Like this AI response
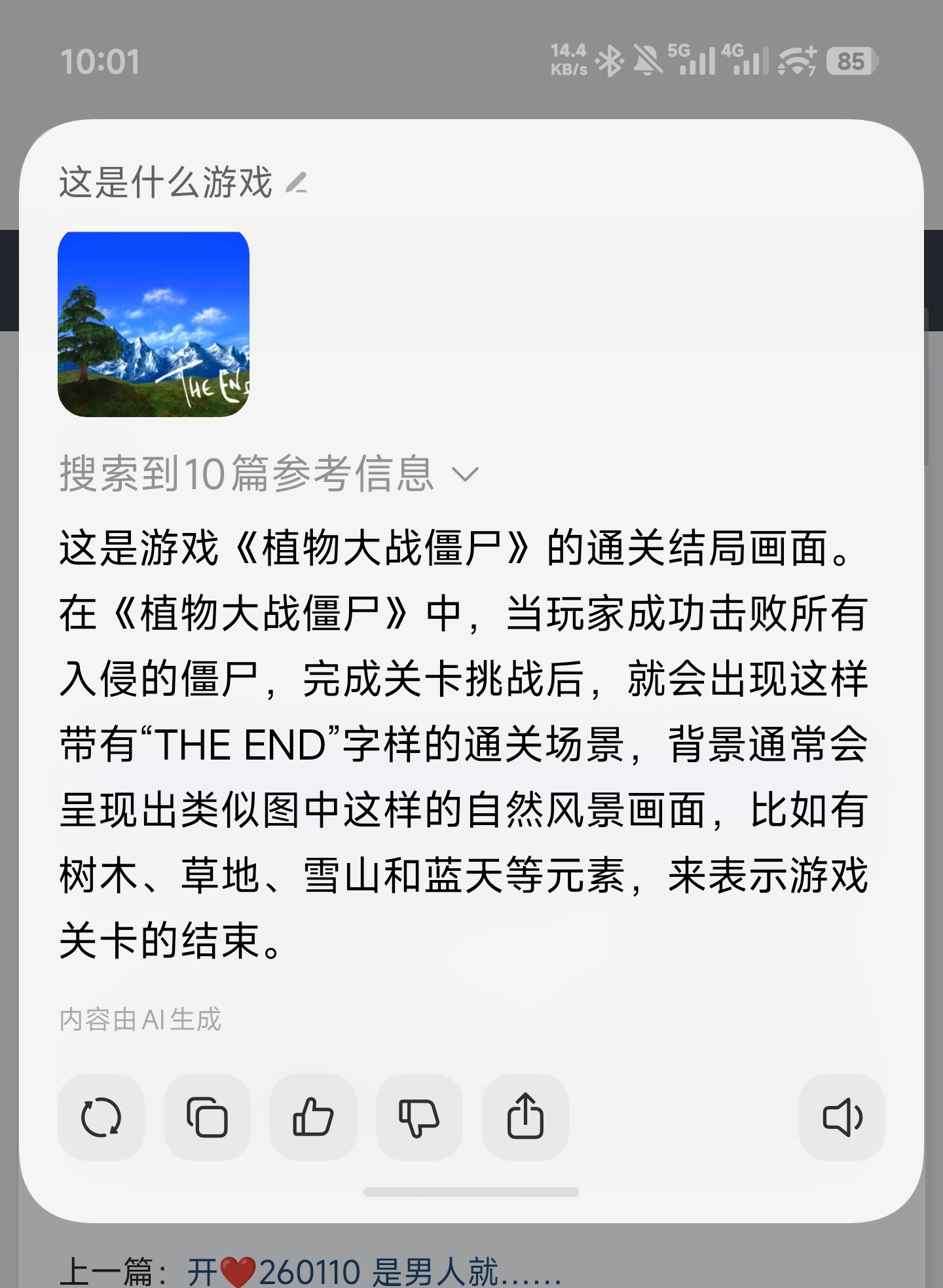Image resolution: width=943 pixels, height=1288 pixels. click(313, 1117)
